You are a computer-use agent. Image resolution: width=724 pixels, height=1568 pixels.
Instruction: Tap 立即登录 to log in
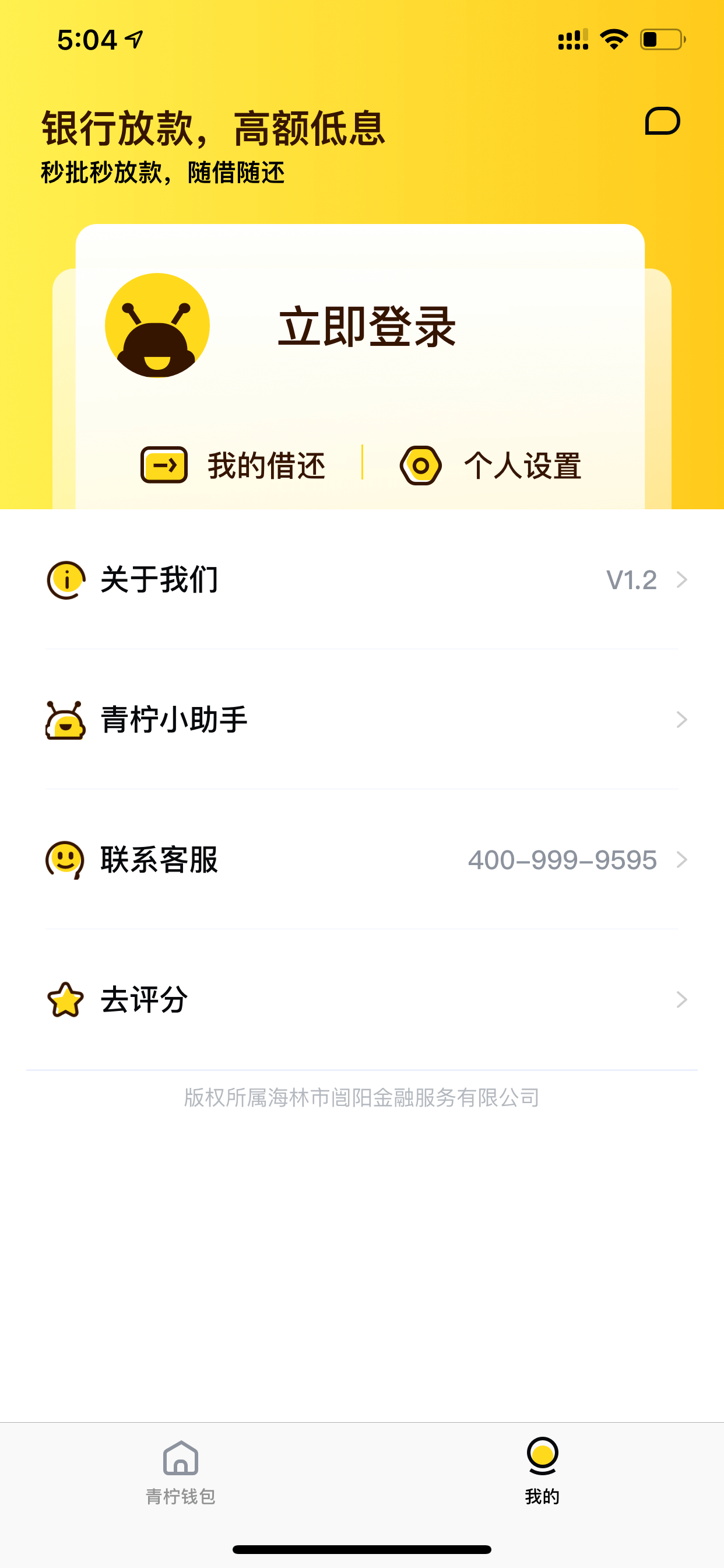click(367, 326)
